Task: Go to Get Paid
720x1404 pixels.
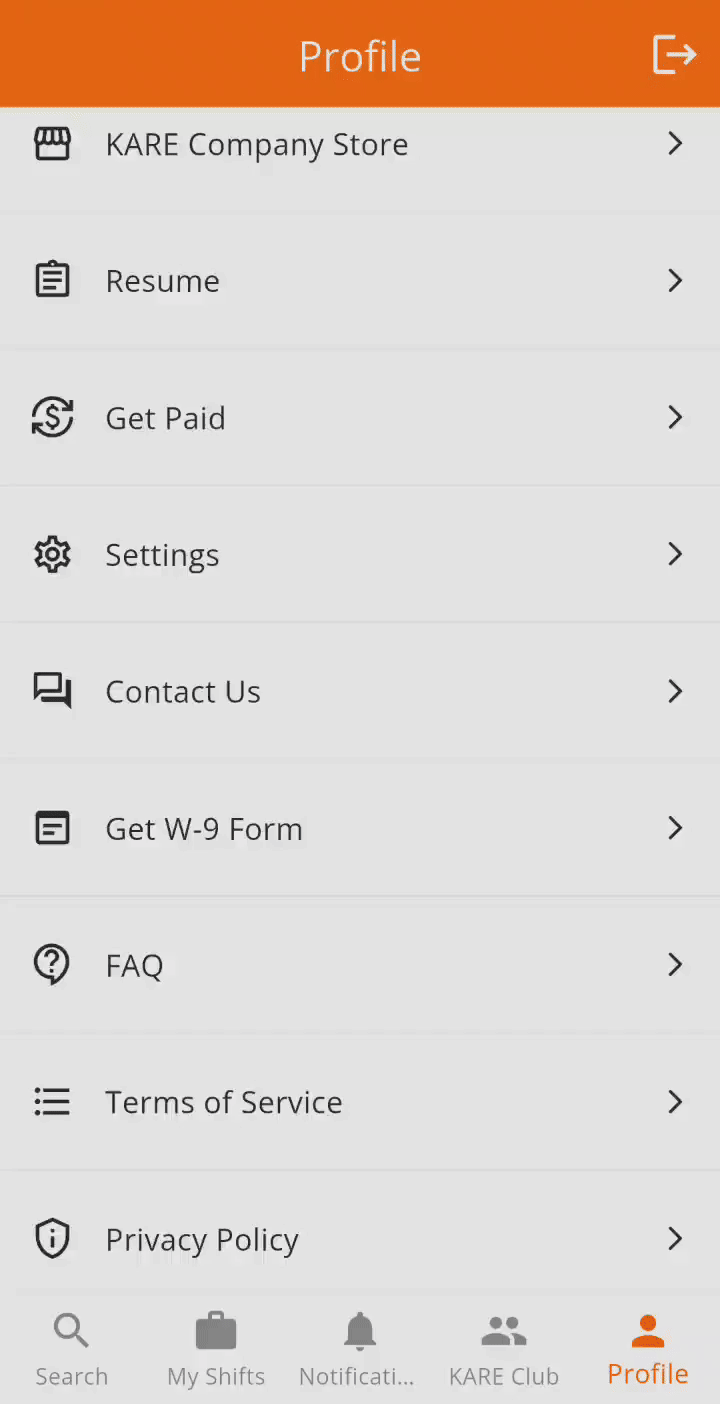Action: [x=360, y=418]
